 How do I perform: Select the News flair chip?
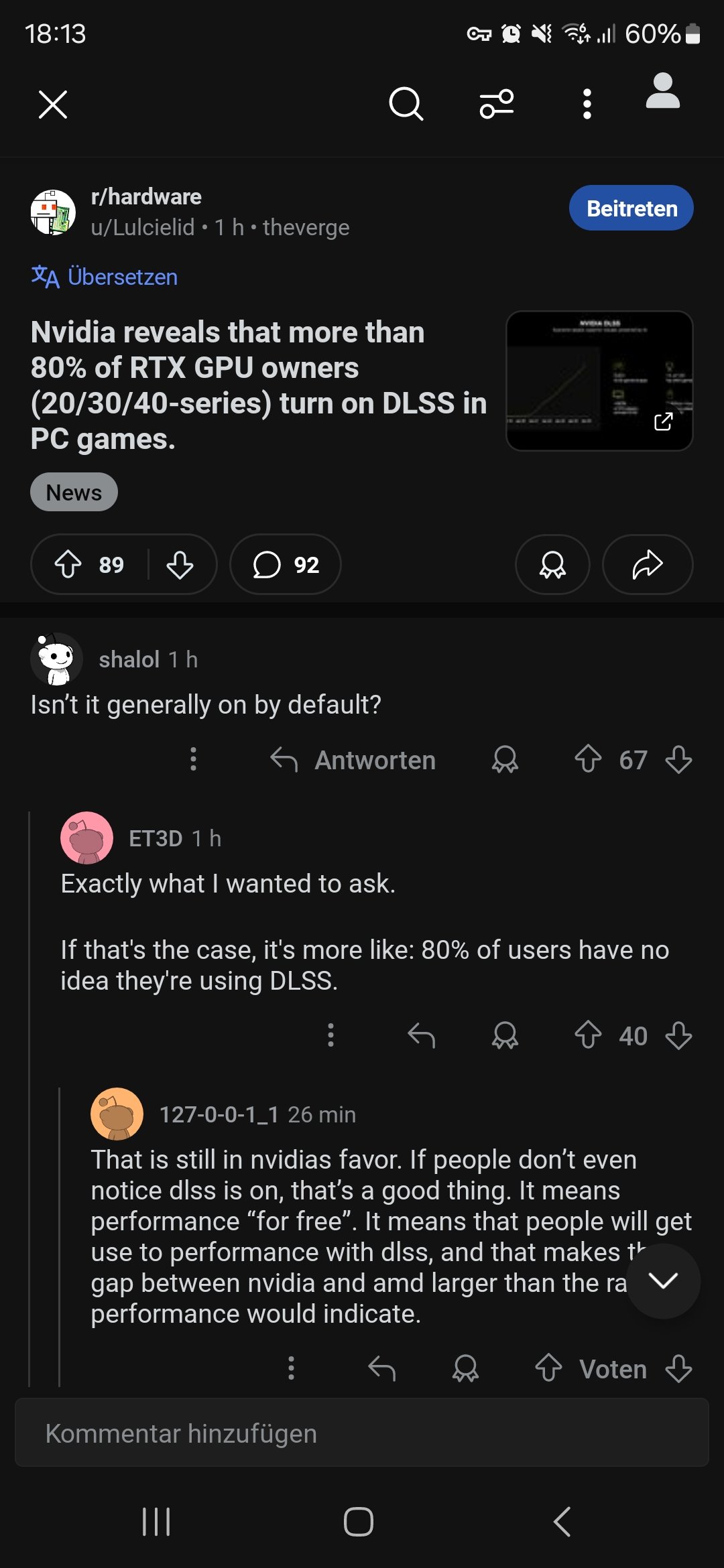click(x=74, y=493)
